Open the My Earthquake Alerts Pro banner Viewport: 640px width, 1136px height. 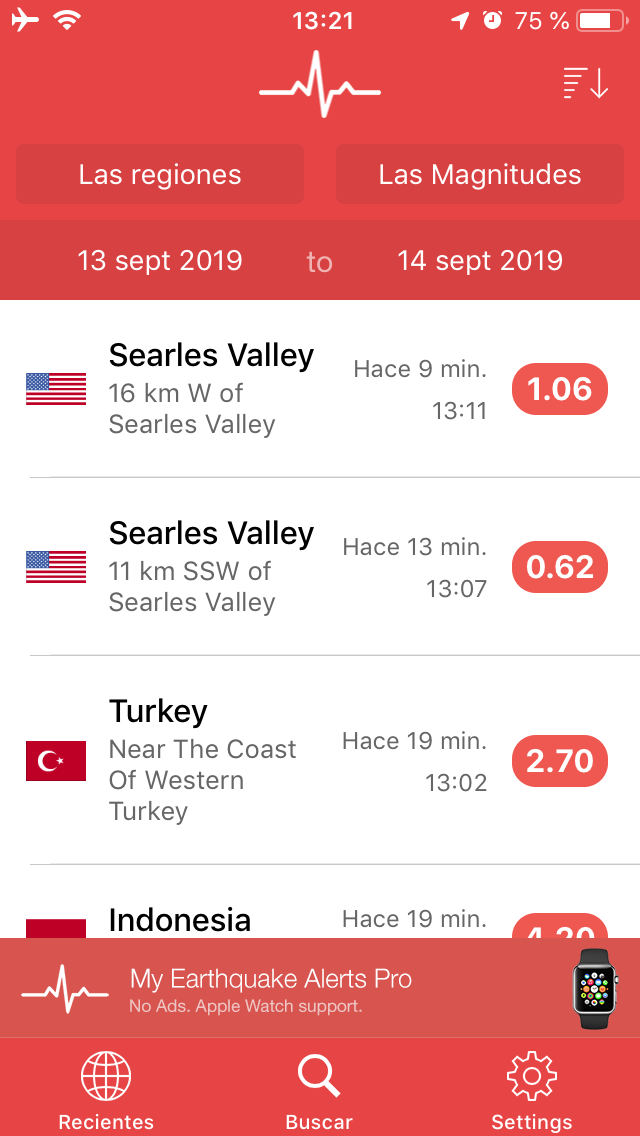pos(320,987)
